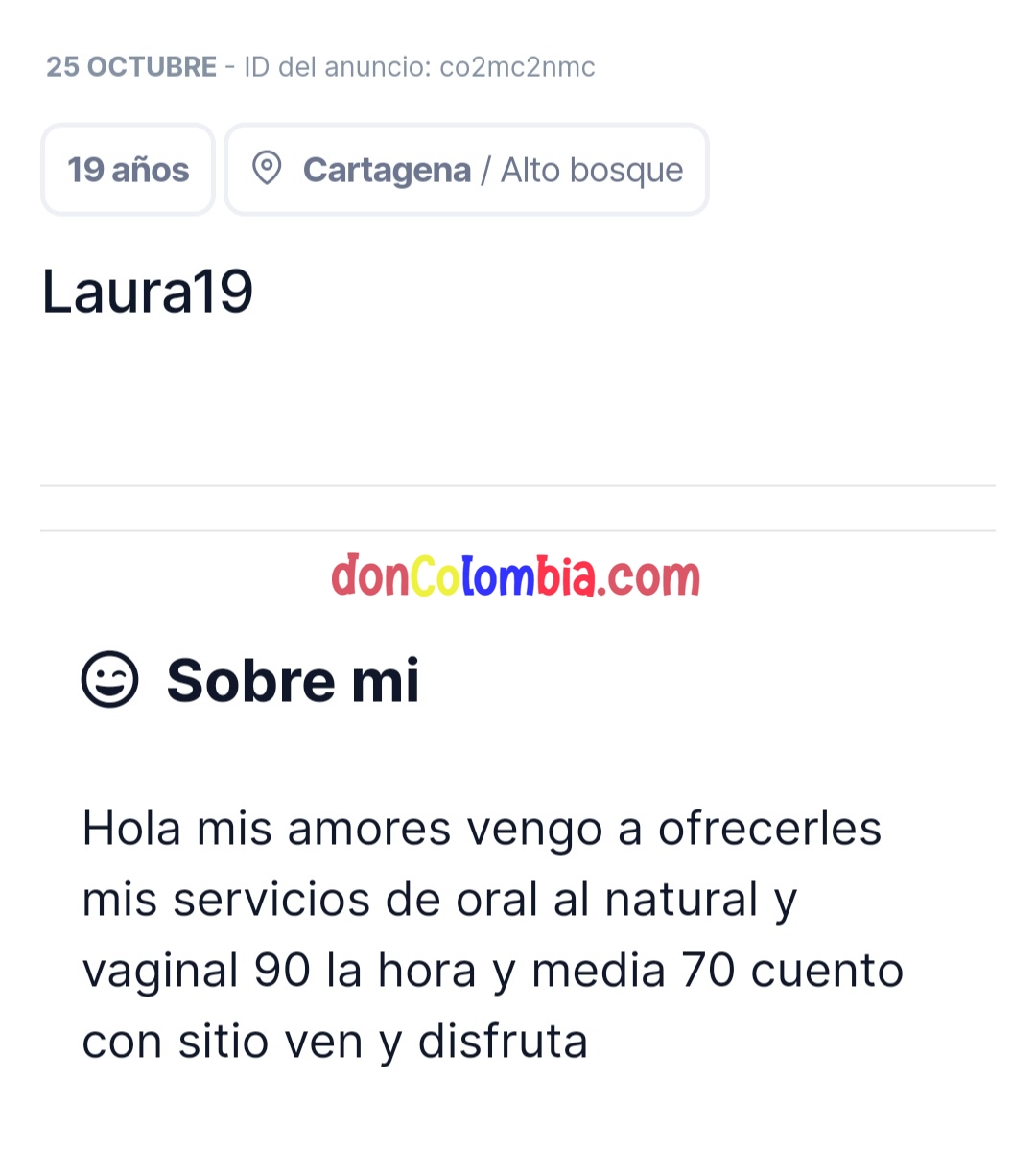Click the red 'd' in the donColombia logo

(347, 576)
